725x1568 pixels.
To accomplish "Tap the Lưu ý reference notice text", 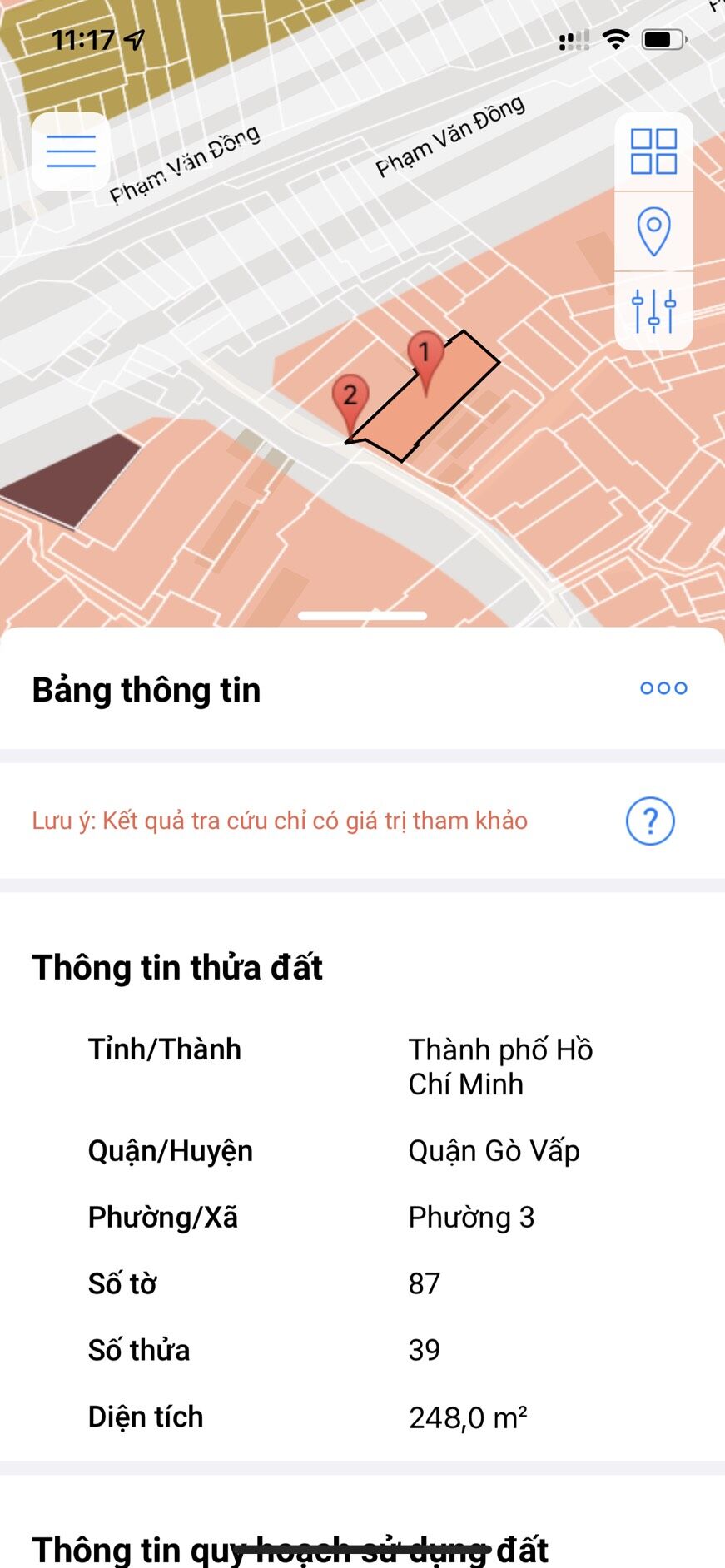I will tap(279, 821).
